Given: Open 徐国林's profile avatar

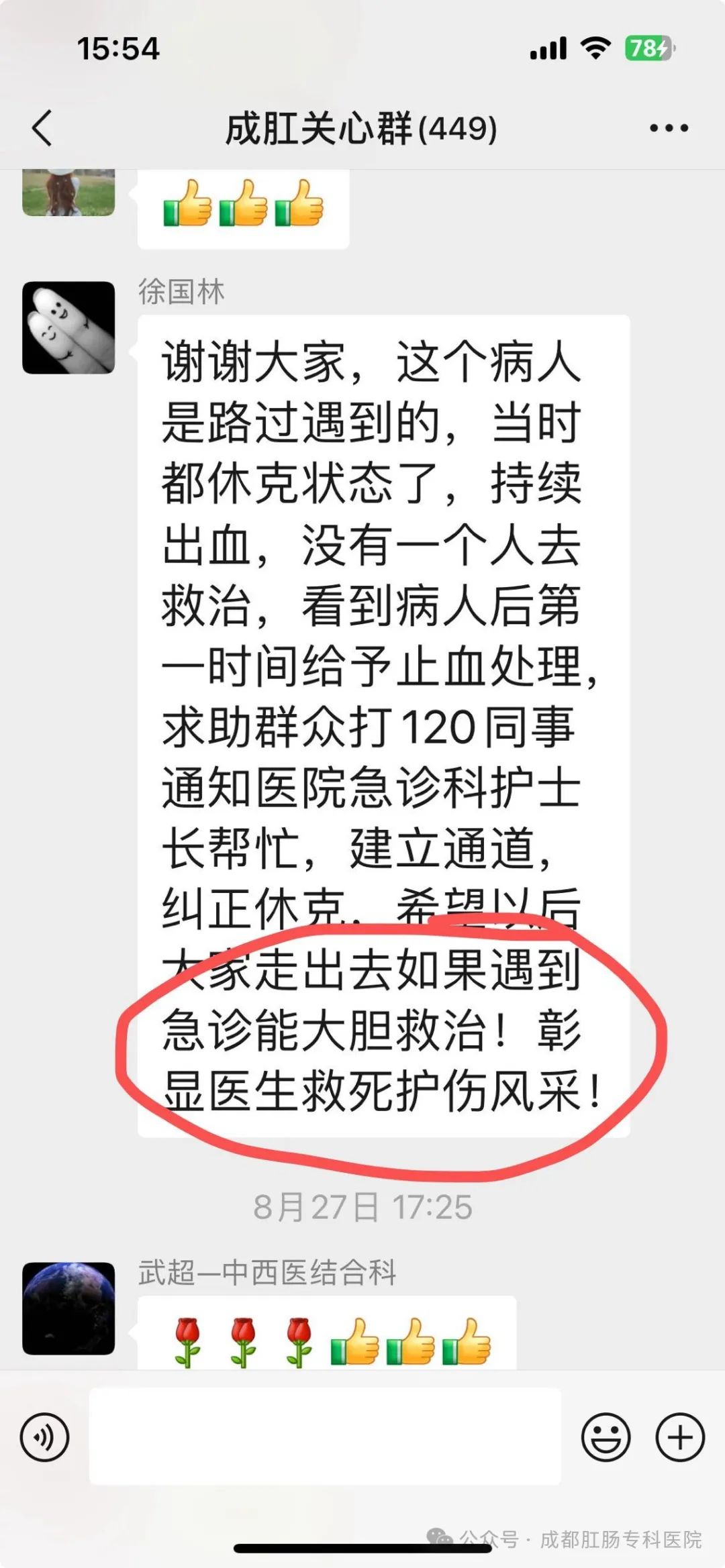Looking at the screenshot, I should 68,327.
